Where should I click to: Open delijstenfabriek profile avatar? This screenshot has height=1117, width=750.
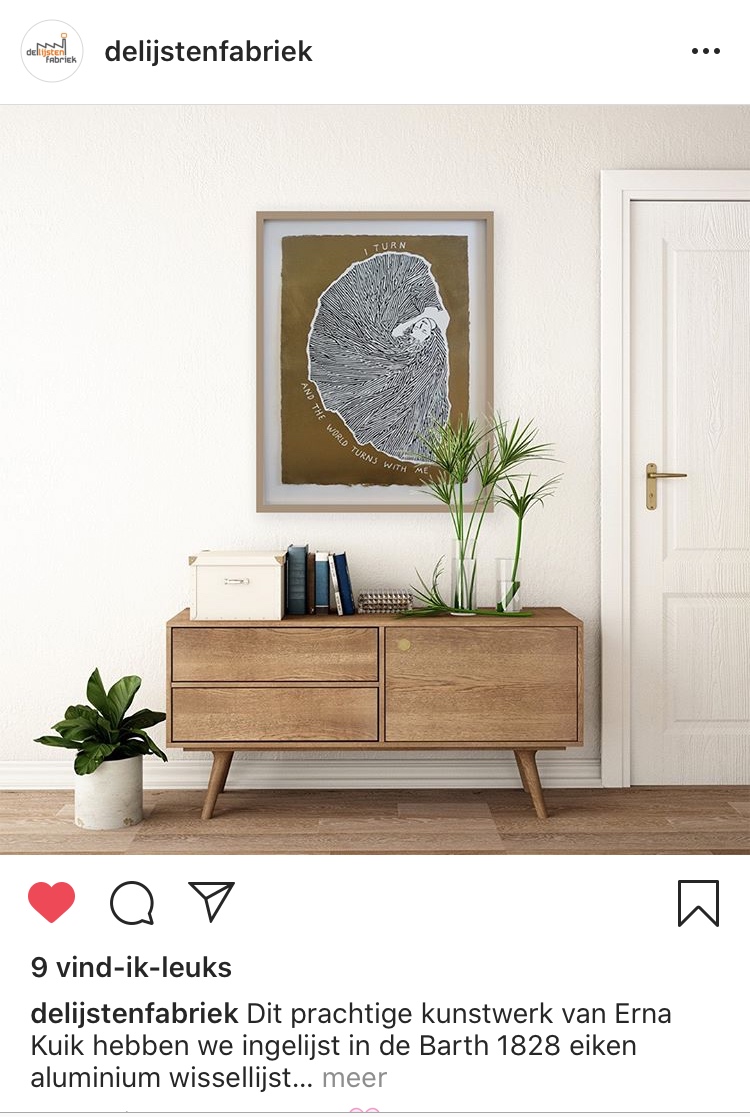52,51
